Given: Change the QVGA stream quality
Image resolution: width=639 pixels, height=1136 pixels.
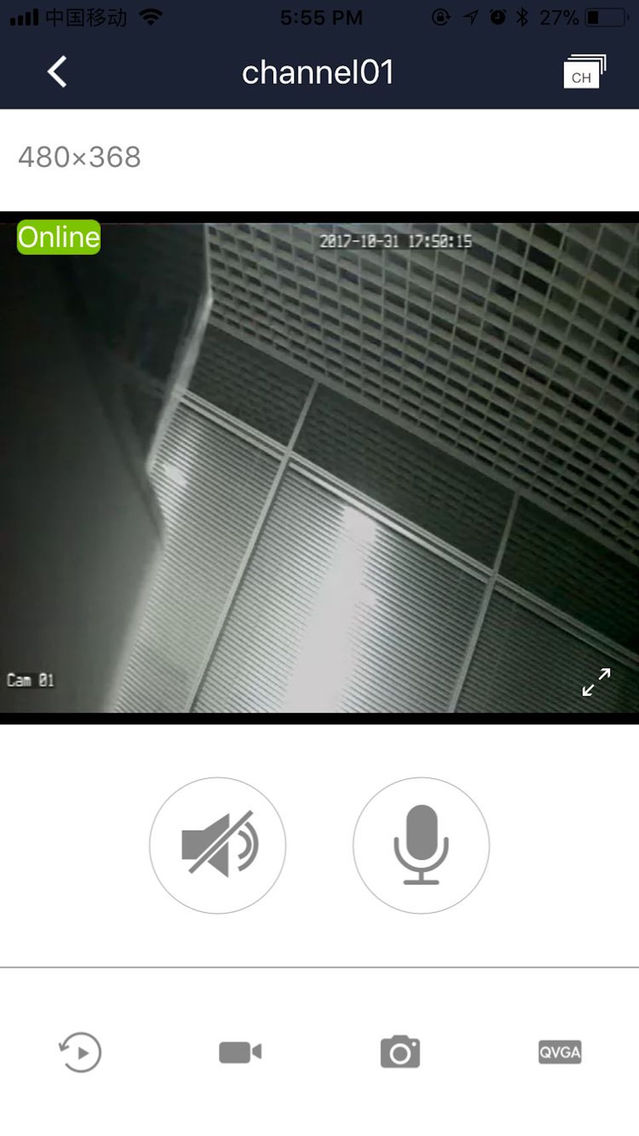Looking at the screenshot, I should tap(560, 1052).
